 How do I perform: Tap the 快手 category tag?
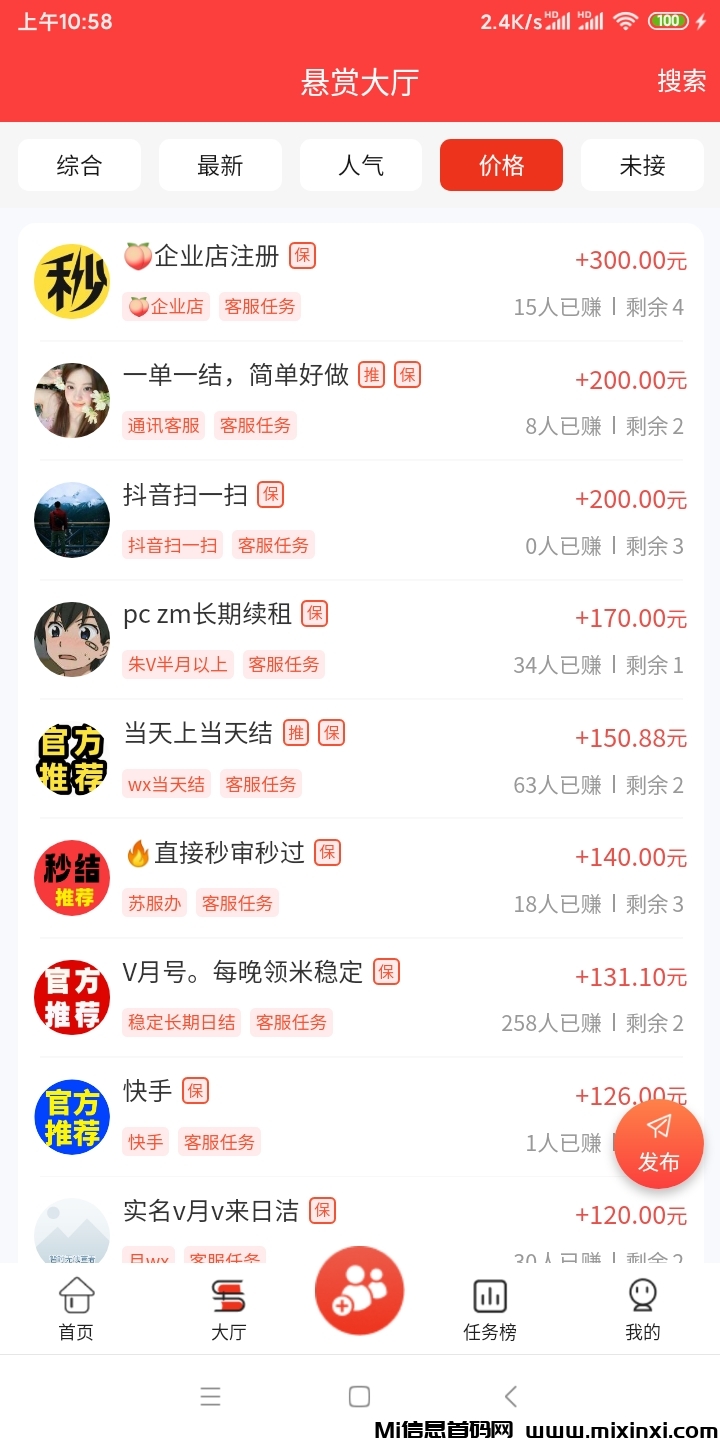[145, 1141]
